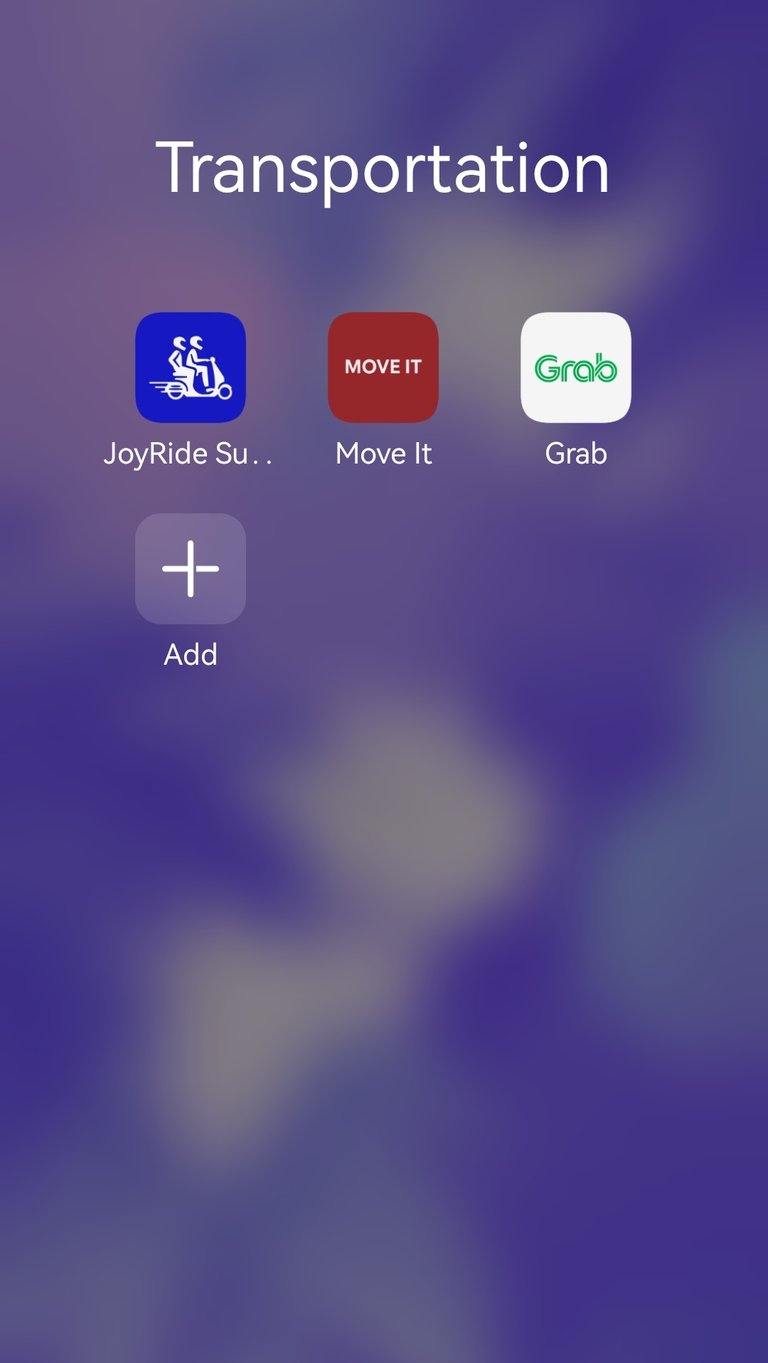Launch the Move It app
The image size is (768, 1363).
click(383, 367)
